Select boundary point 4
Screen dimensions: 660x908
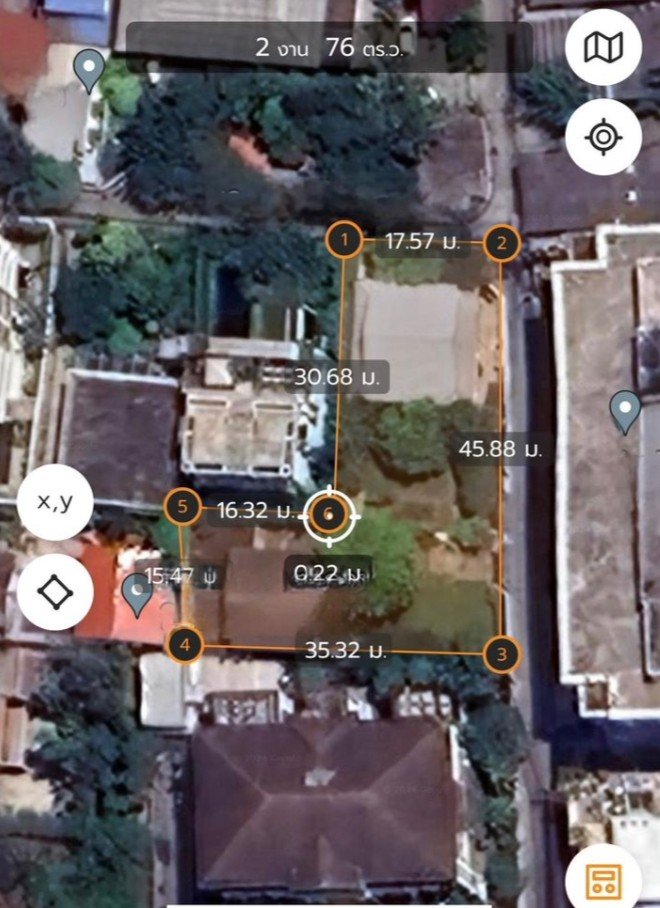(185, 644)
